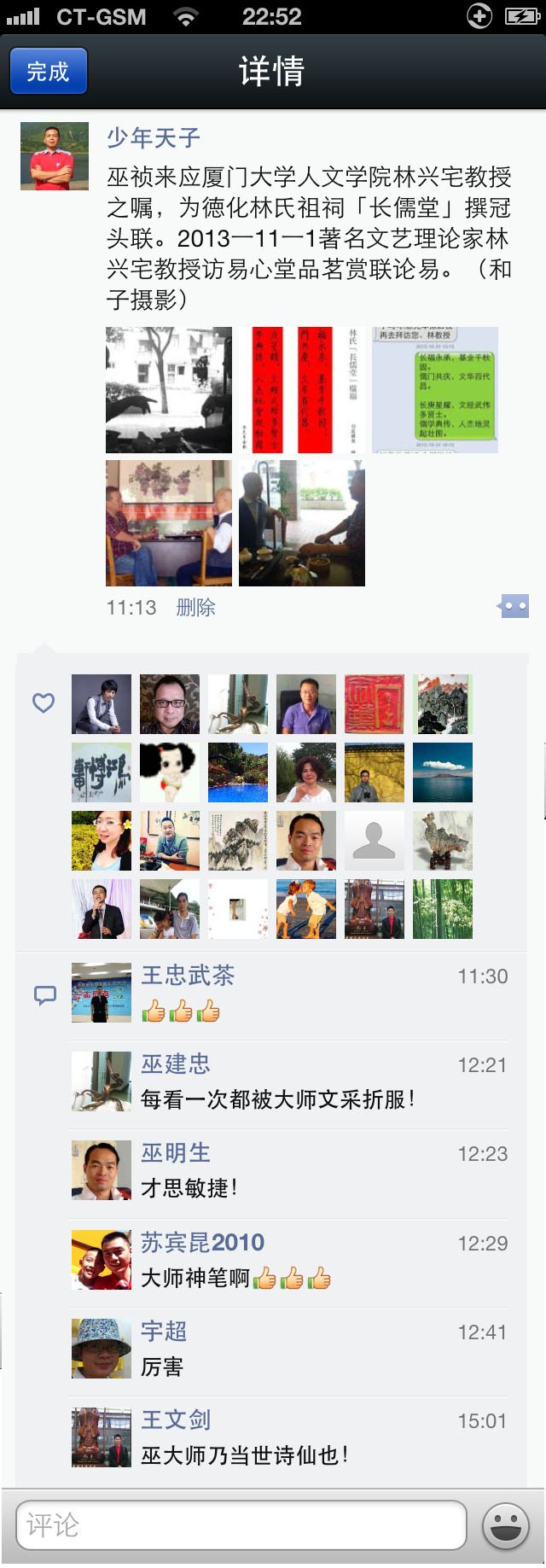The image size is (546, 1568).
Task: Open 少年天子's profile name link
Action: pos(154,137)
